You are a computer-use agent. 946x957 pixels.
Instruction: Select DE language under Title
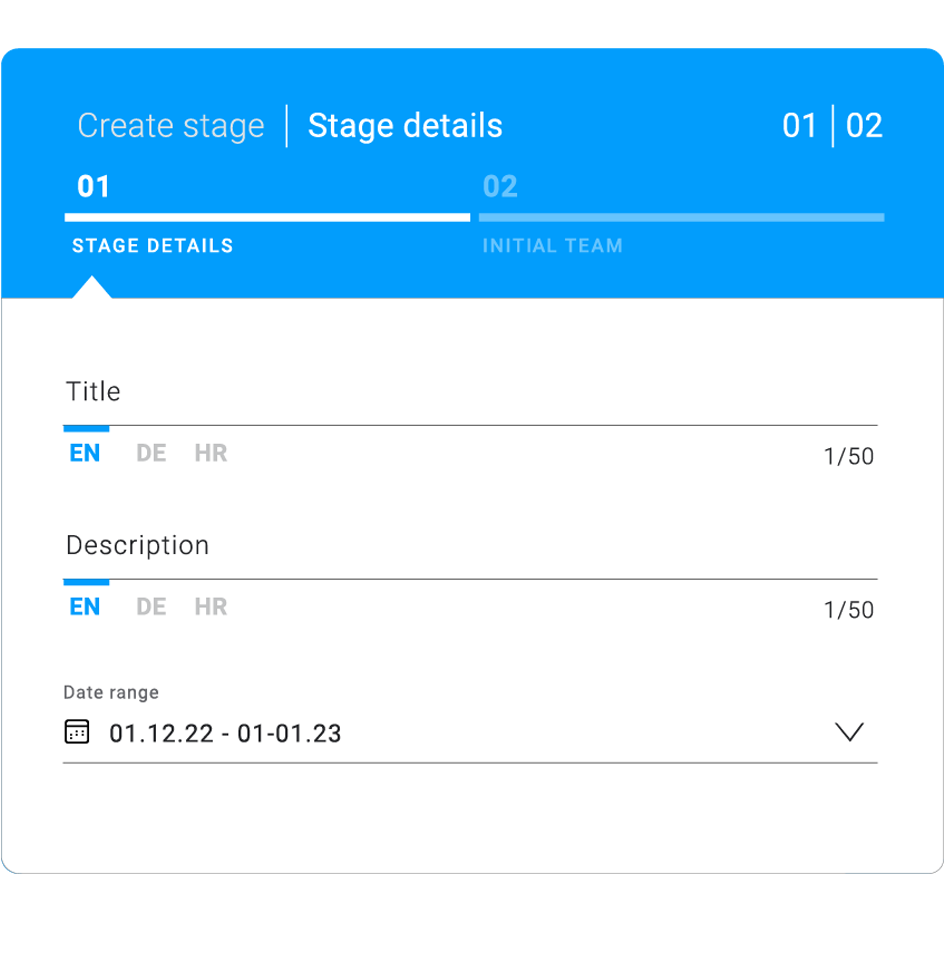click(151, 454)
